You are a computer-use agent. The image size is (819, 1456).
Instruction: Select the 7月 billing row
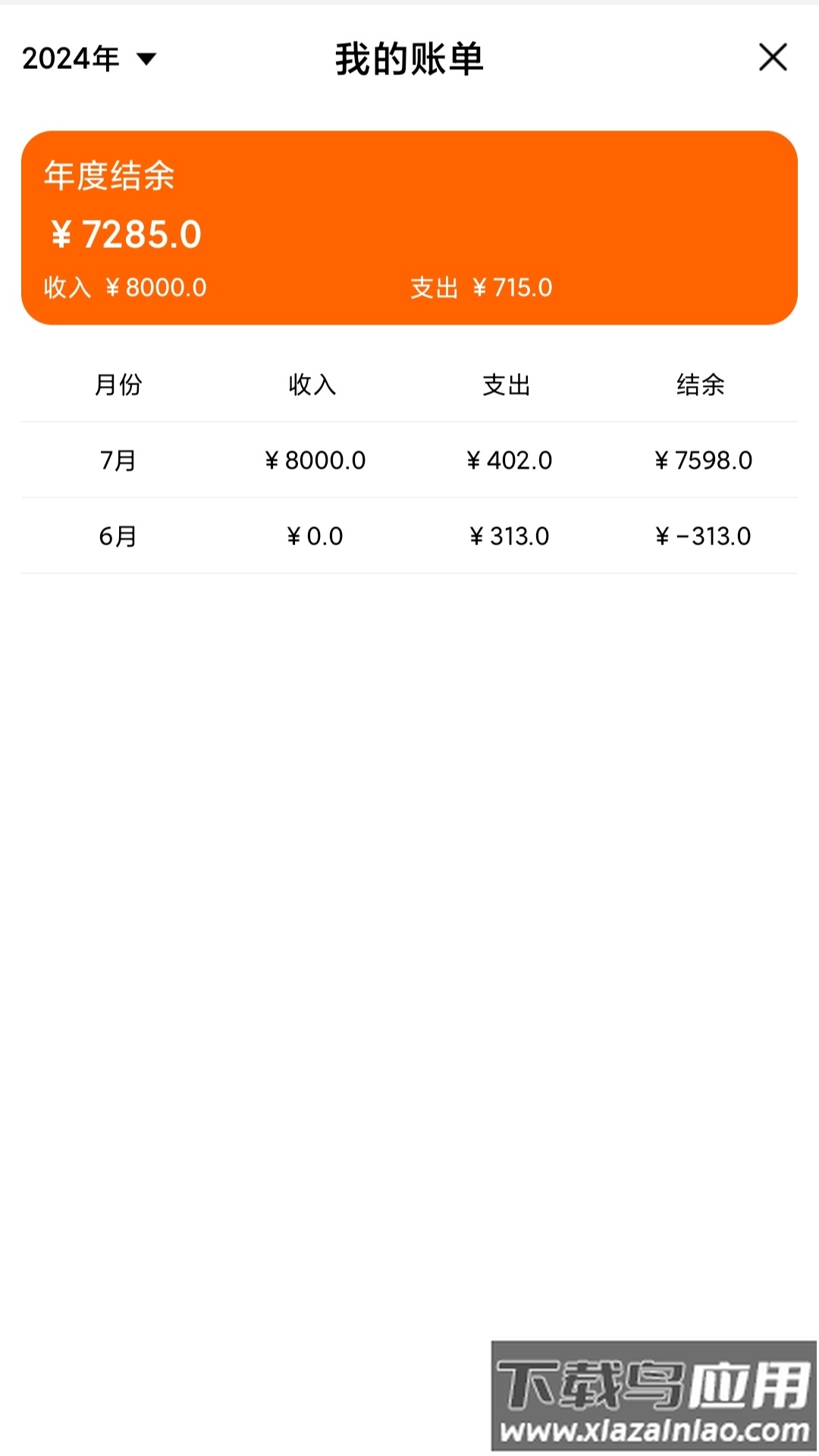pyautogui.click(x=409, y=460)
